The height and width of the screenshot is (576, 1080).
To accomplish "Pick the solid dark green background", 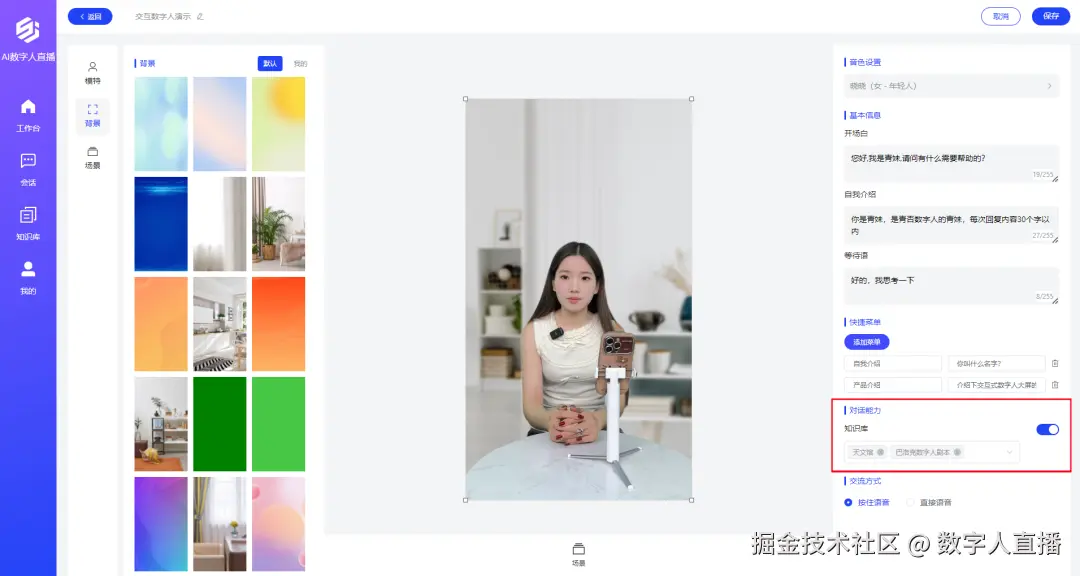I will (x=220, y=424).
